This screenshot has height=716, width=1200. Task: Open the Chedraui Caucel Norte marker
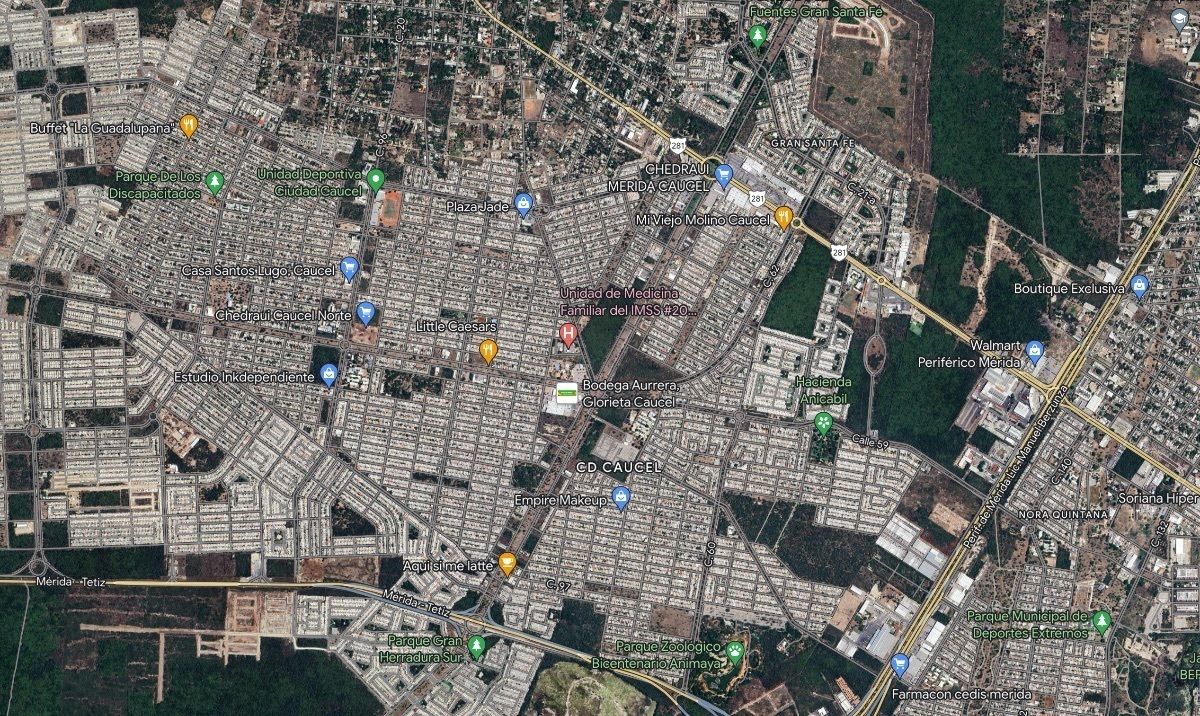(x=366, y=313)
